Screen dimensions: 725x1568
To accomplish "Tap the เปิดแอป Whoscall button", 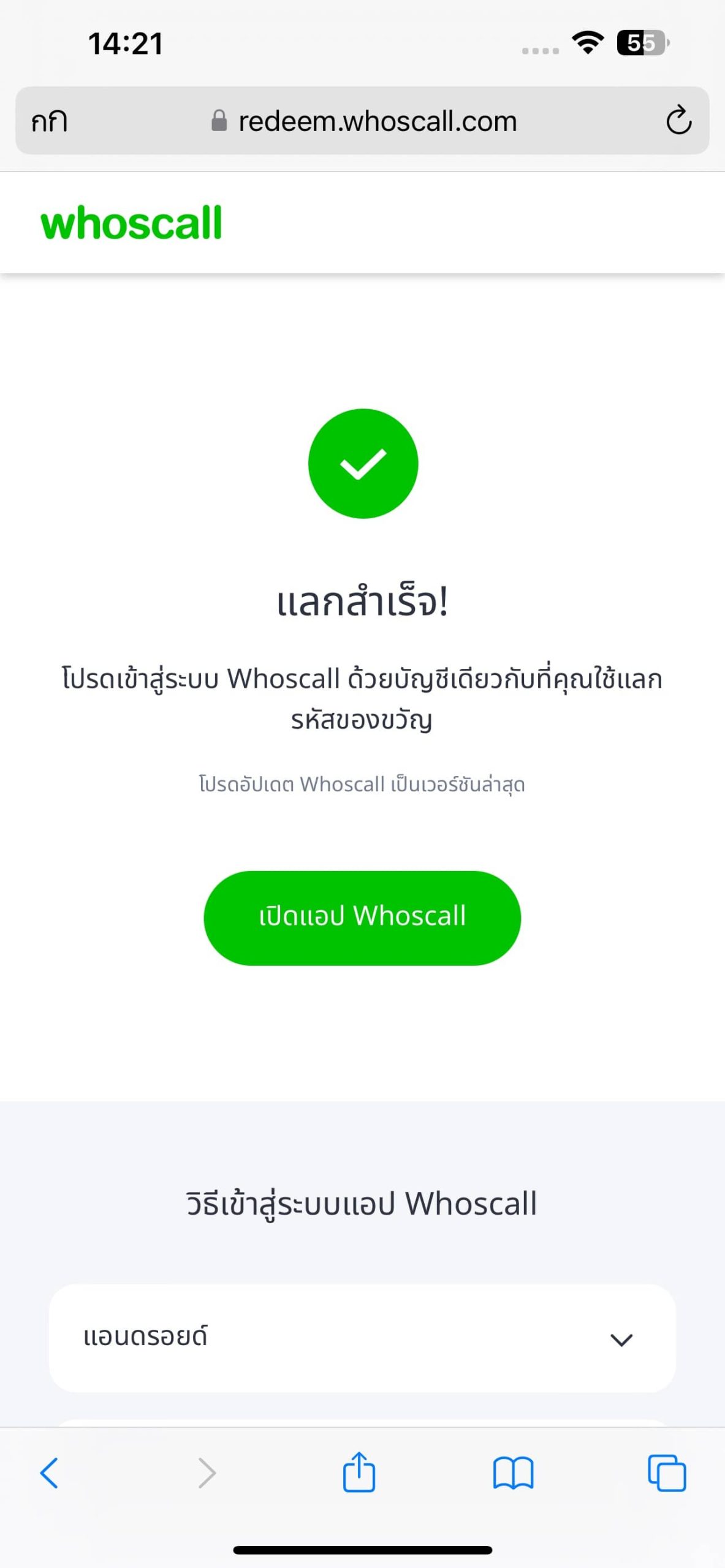I will coord(362,918).
